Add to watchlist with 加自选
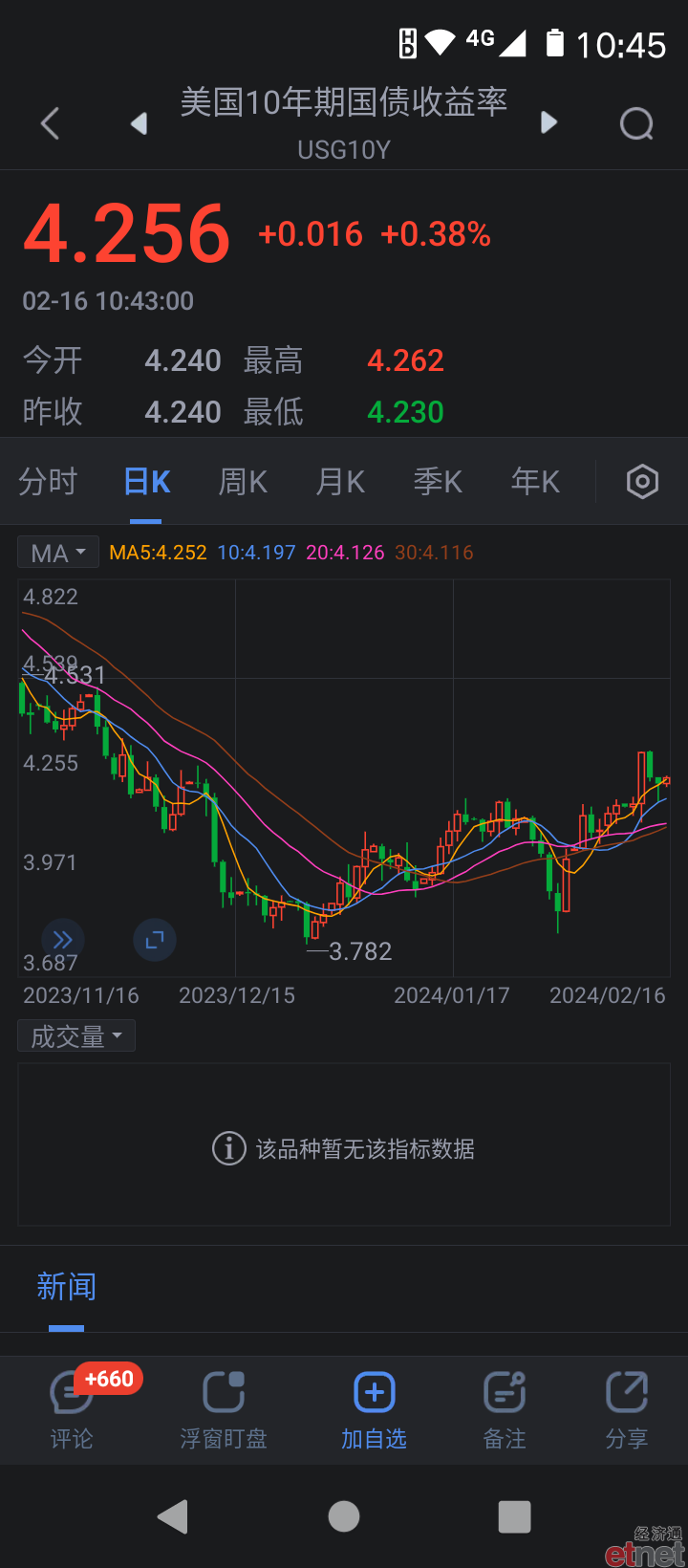688x1568 pixels. pos(375,1409)
